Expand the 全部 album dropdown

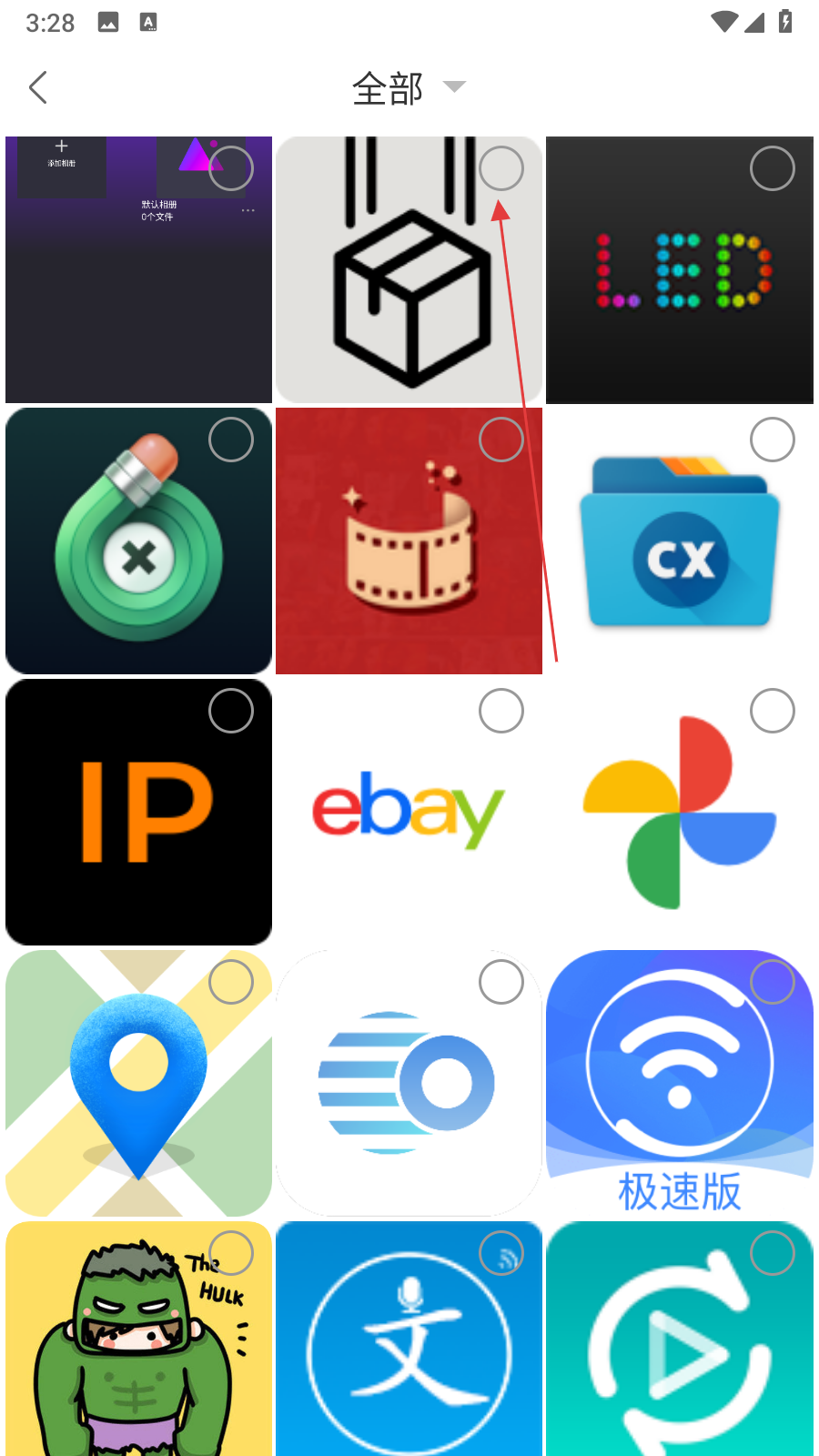pos(409,88)
